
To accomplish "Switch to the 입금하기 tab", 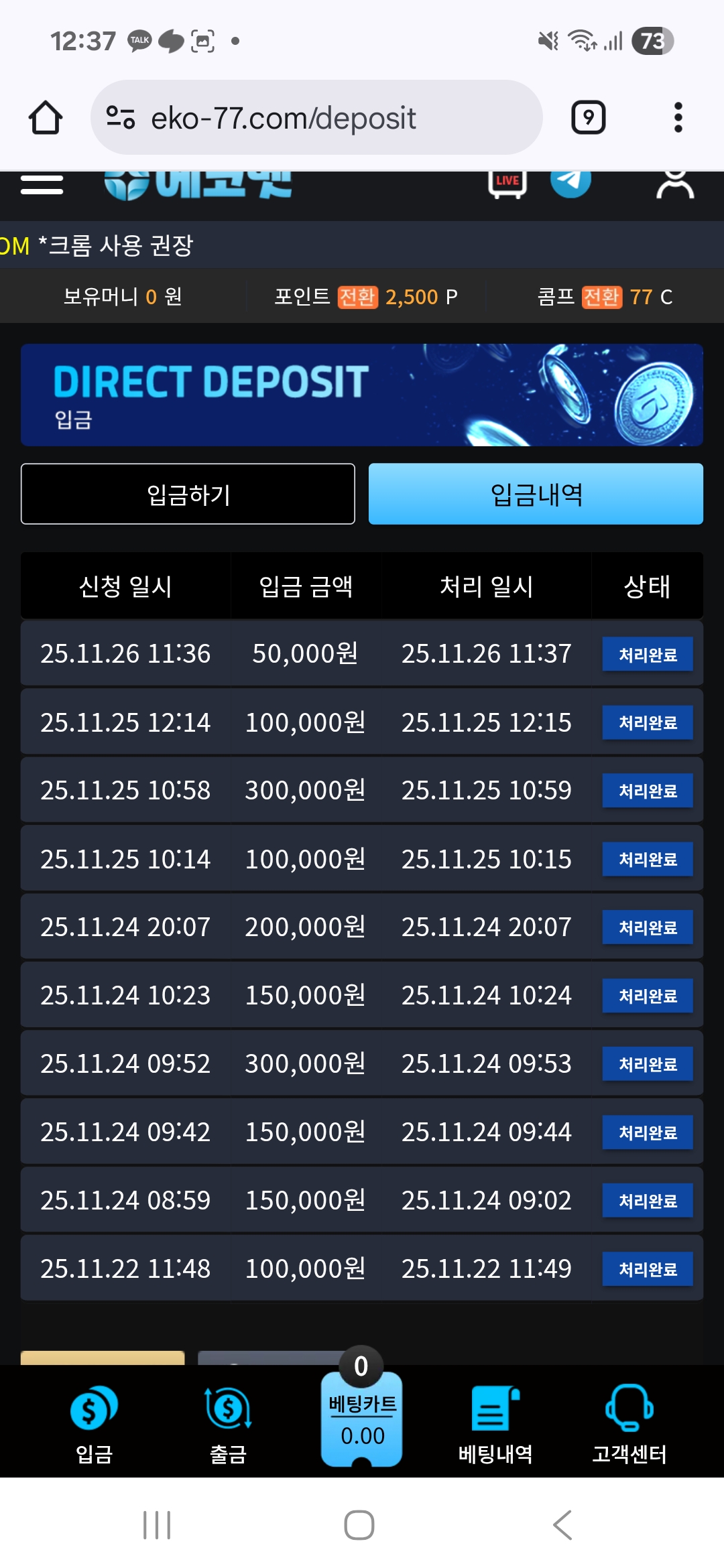I will pos(188,494).
